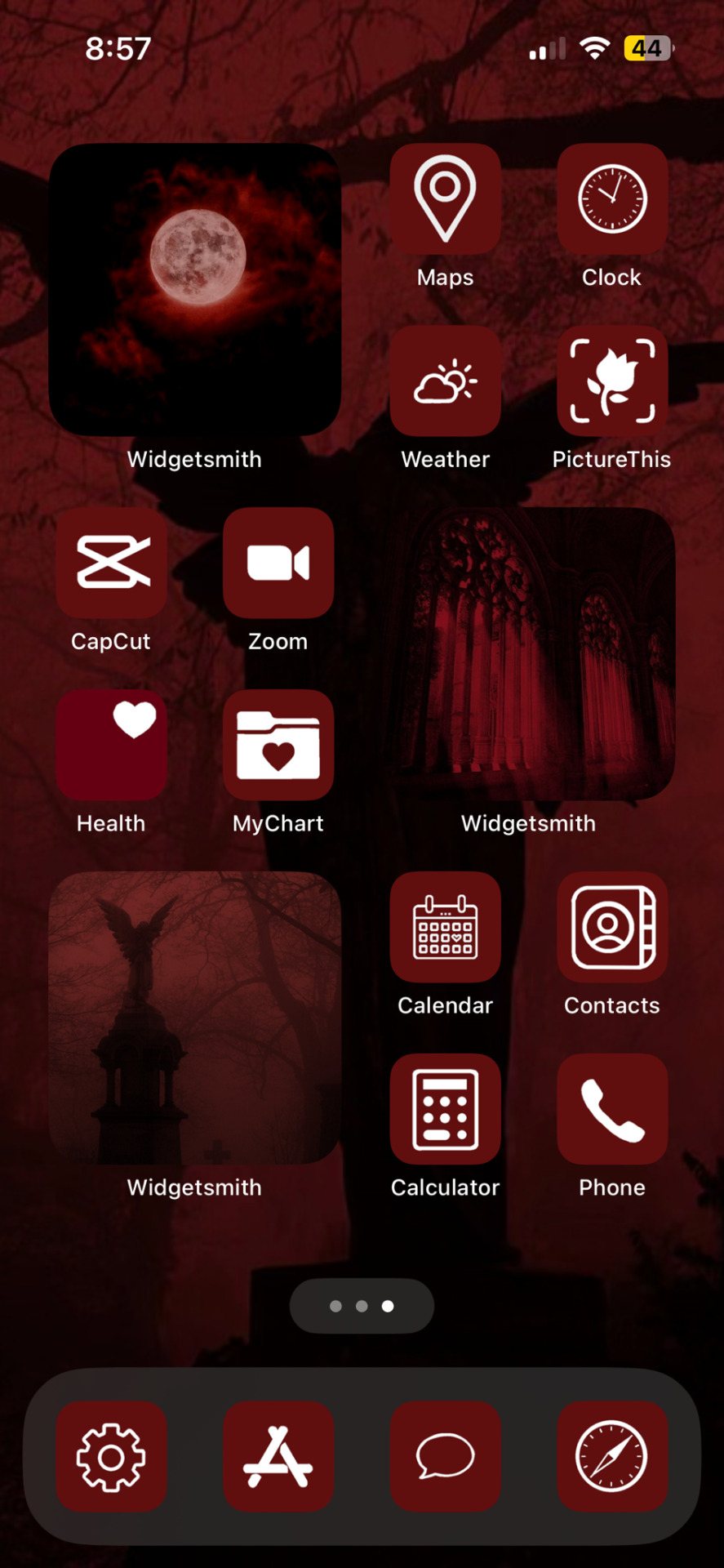Screen dimensions: 724x1568
Task: Tap the red moon Widgetsmith widget
Action: (x=195, y=290)
